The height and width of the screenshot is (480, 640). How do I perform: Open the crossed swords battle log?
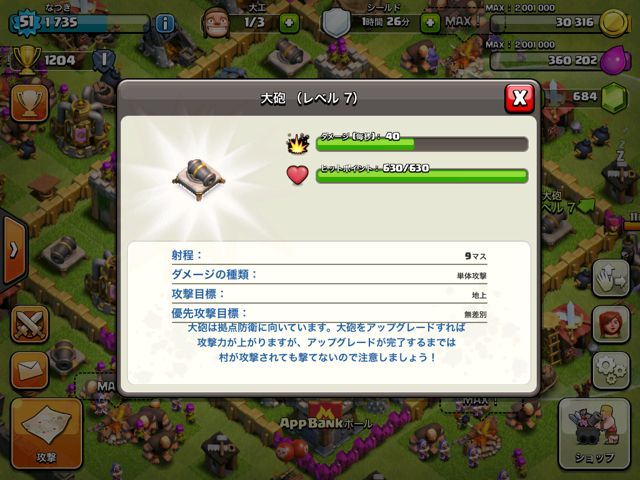coord(29,323)
